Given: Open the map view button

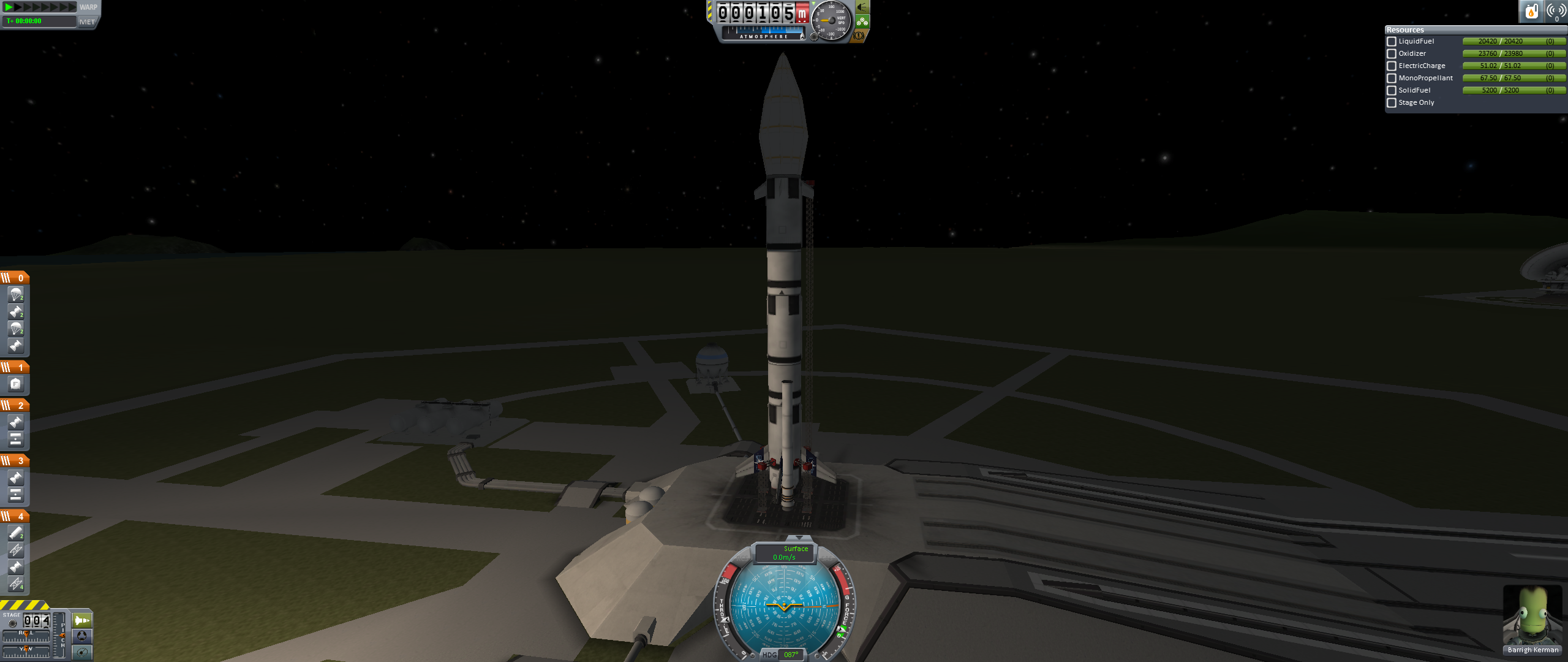Looking at the screenshot, I should tap(82, 652).
